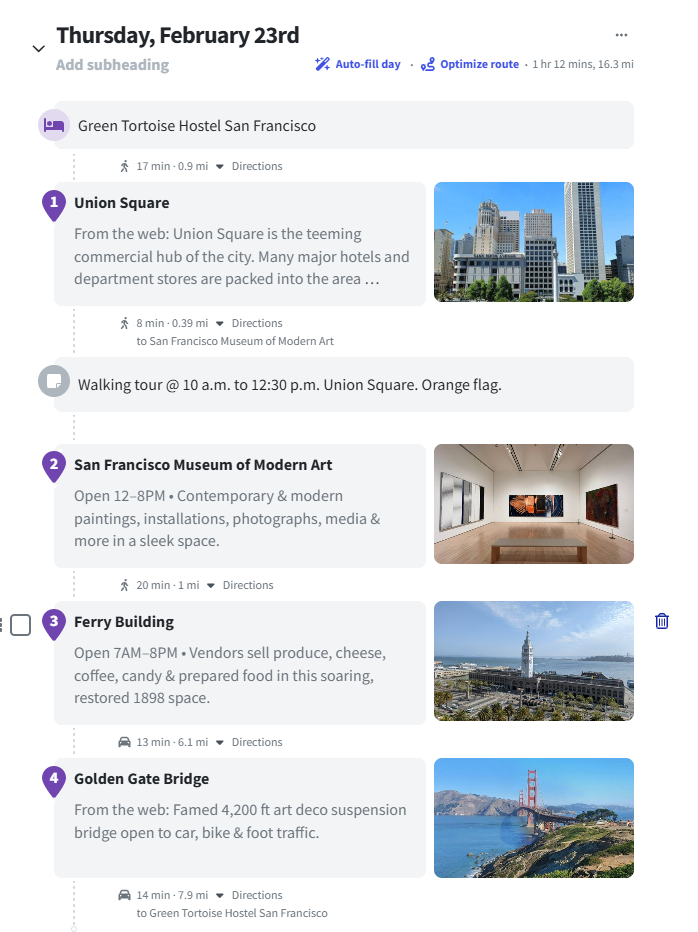Open Directions to San Francisco Museum of Modern Art
This screenshot has width=698, height=932.
[x=256, y=323]
